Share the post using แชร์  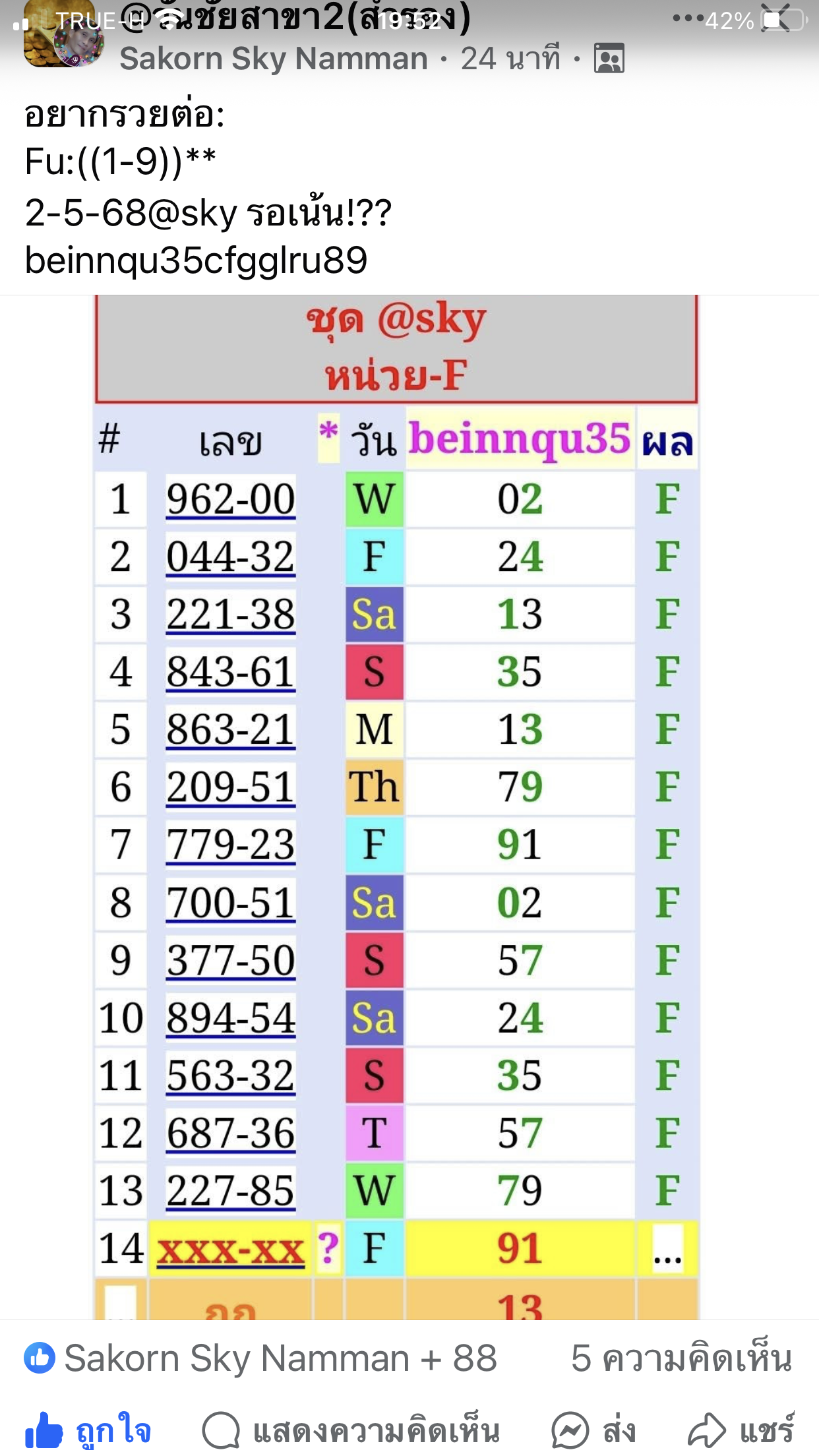[741, 1431]
